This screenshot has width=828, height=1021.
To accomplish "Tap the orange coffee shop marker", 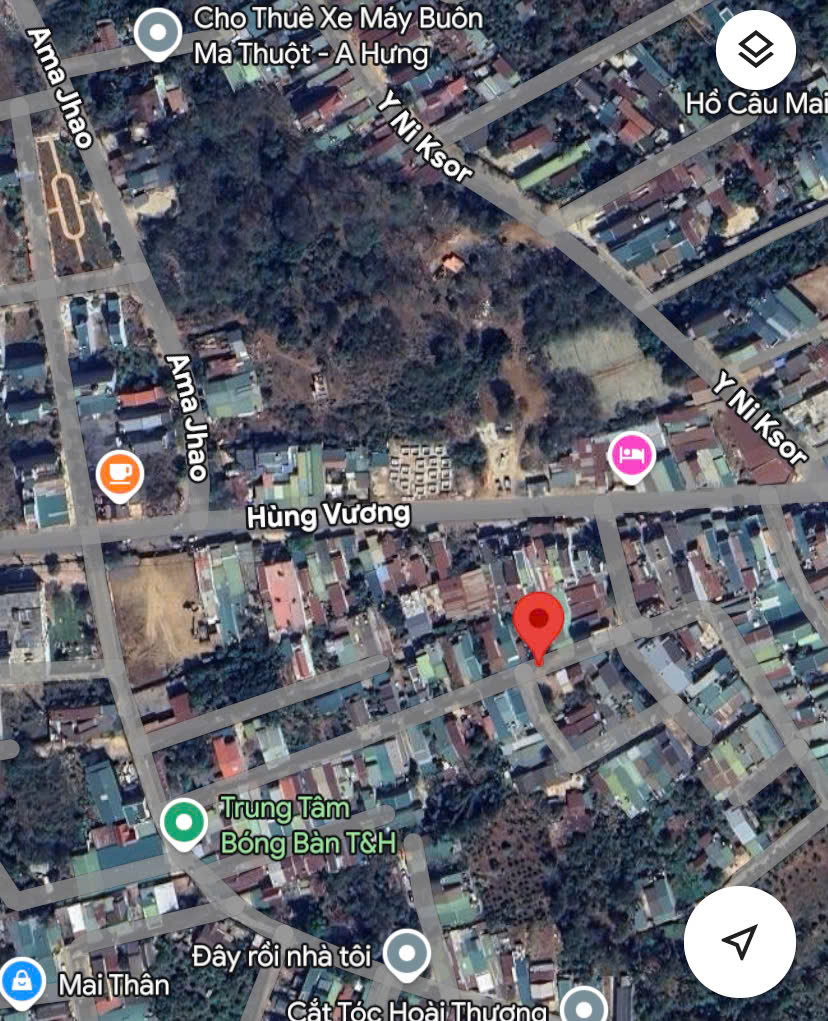I will (121, 474).
